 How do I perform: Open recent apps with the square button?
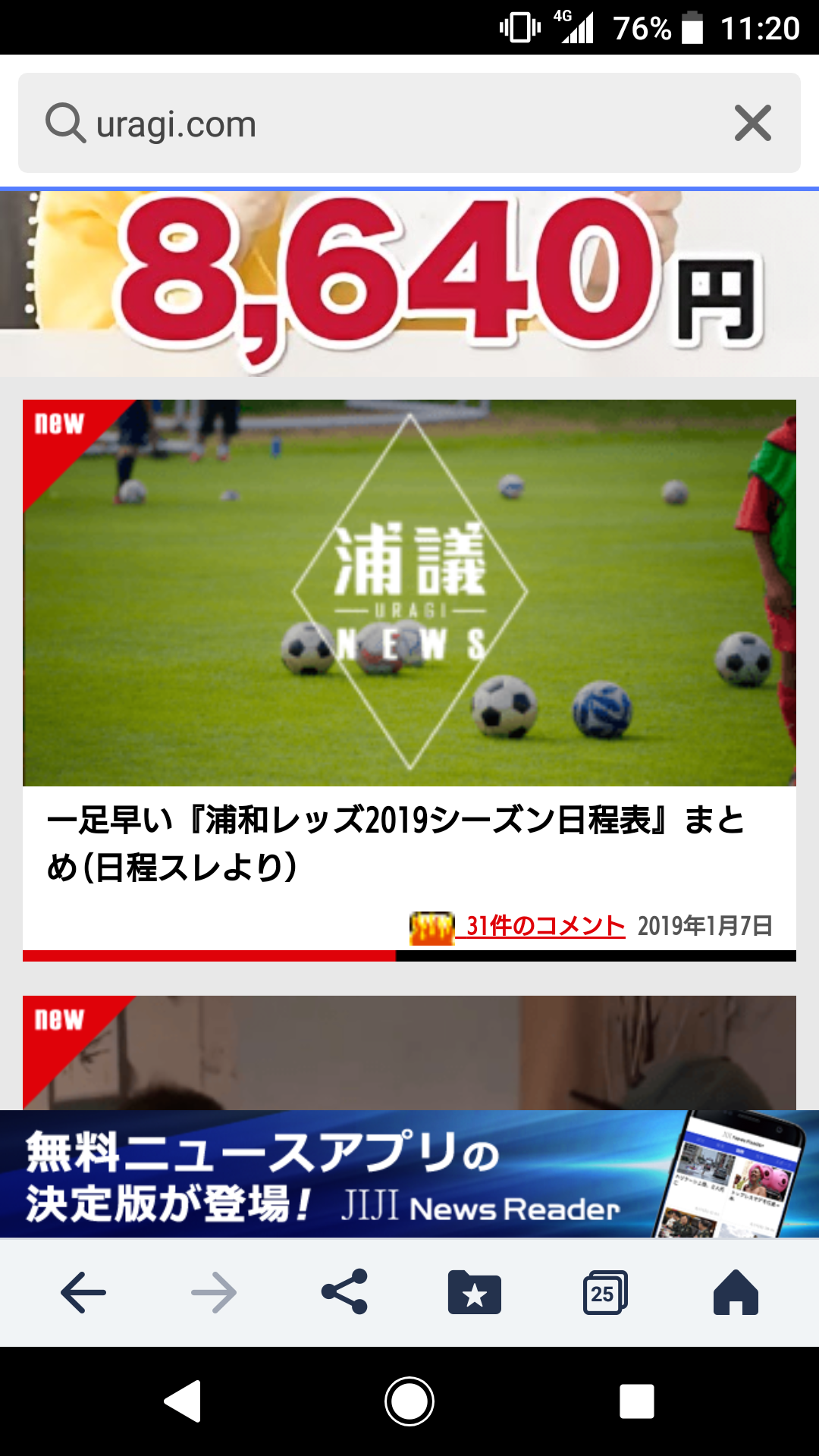point(636,1401)
